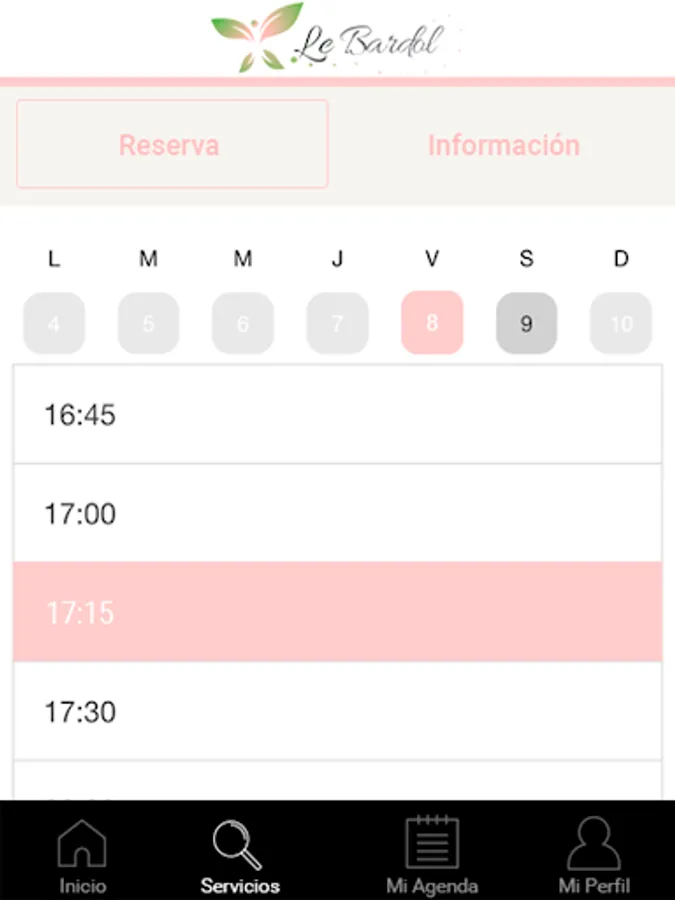This screenshot has width=675, height=900.
Task: Switch to the Reserva tab
Action: [x=172, y=144]
